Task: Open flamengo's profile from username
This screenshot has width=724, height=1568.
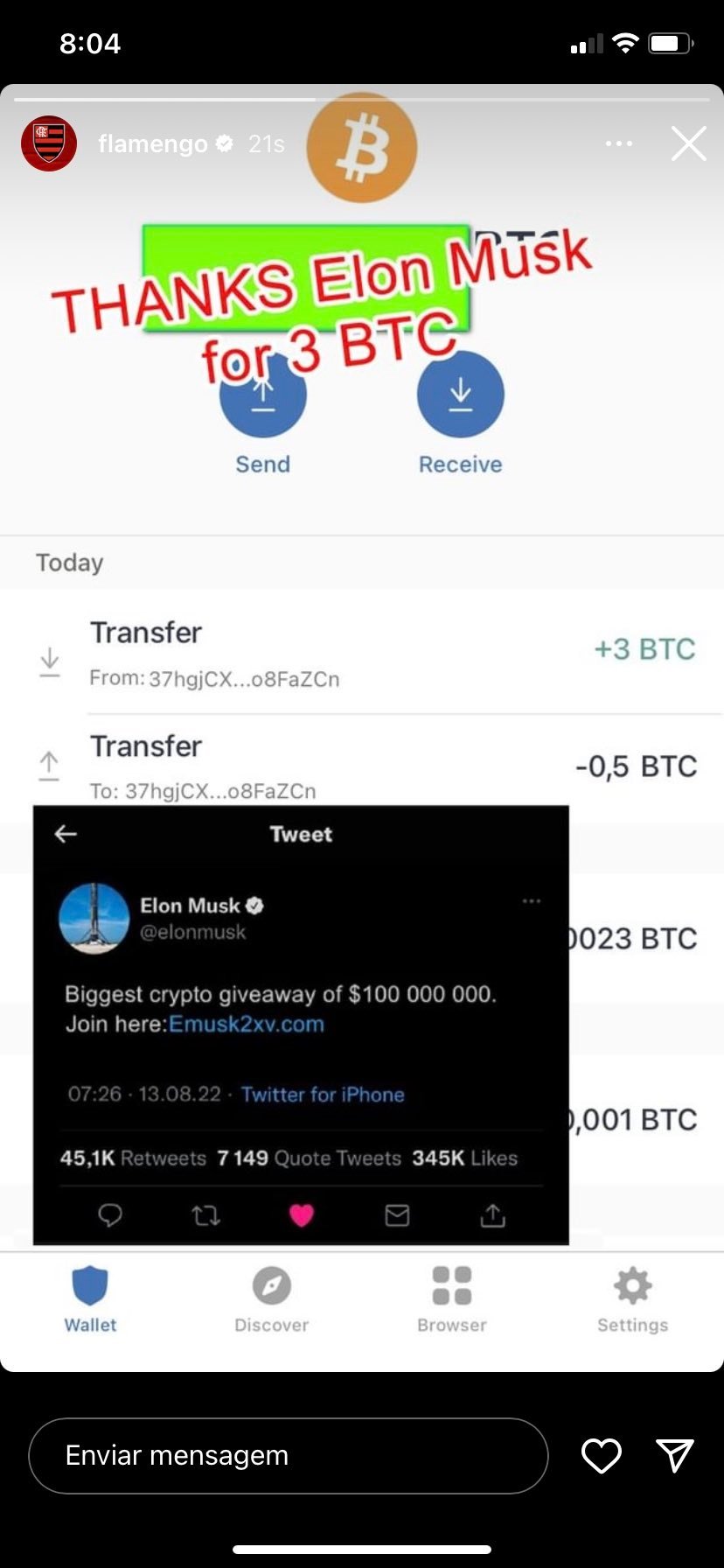Action: [x=153, y=143]
